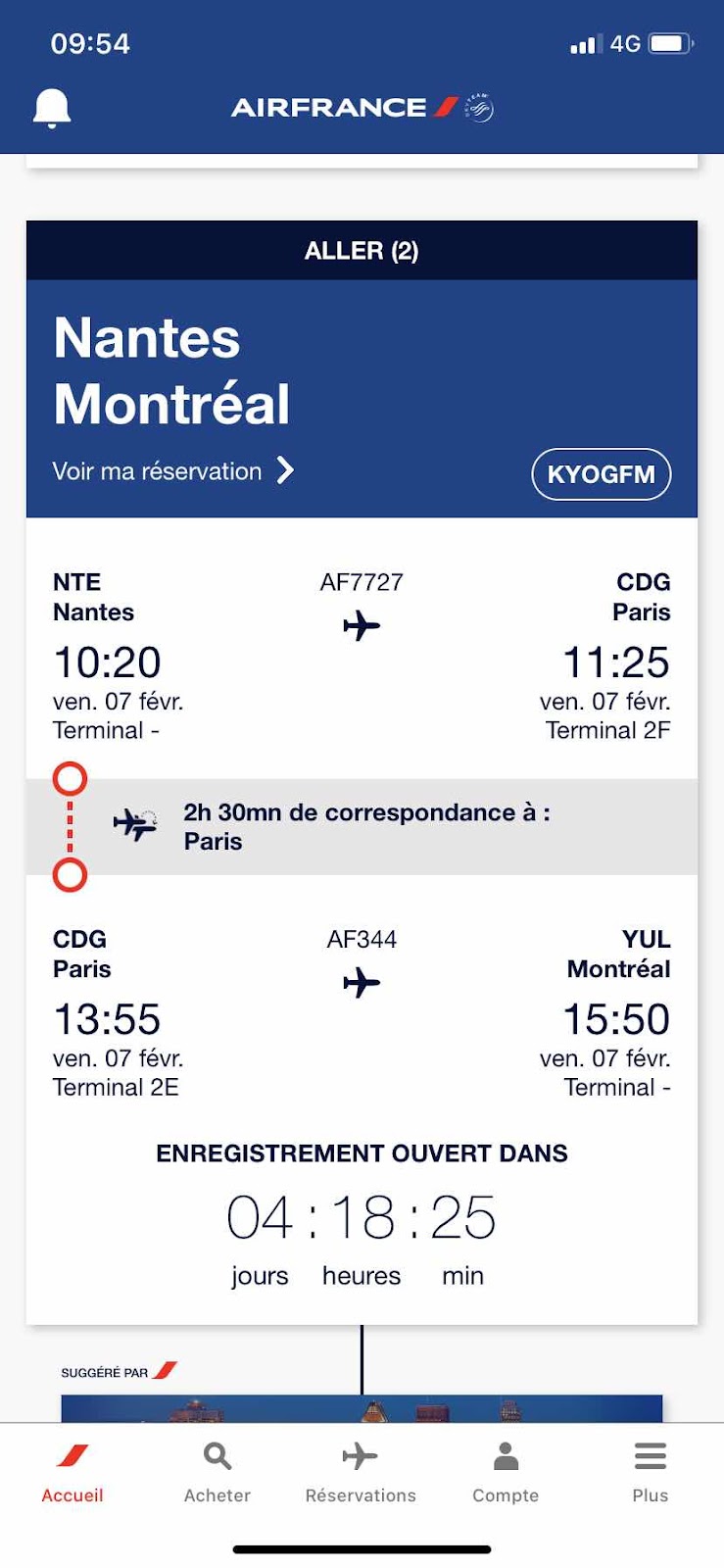Switch to the Acheter tab

tap(217, 1472)
